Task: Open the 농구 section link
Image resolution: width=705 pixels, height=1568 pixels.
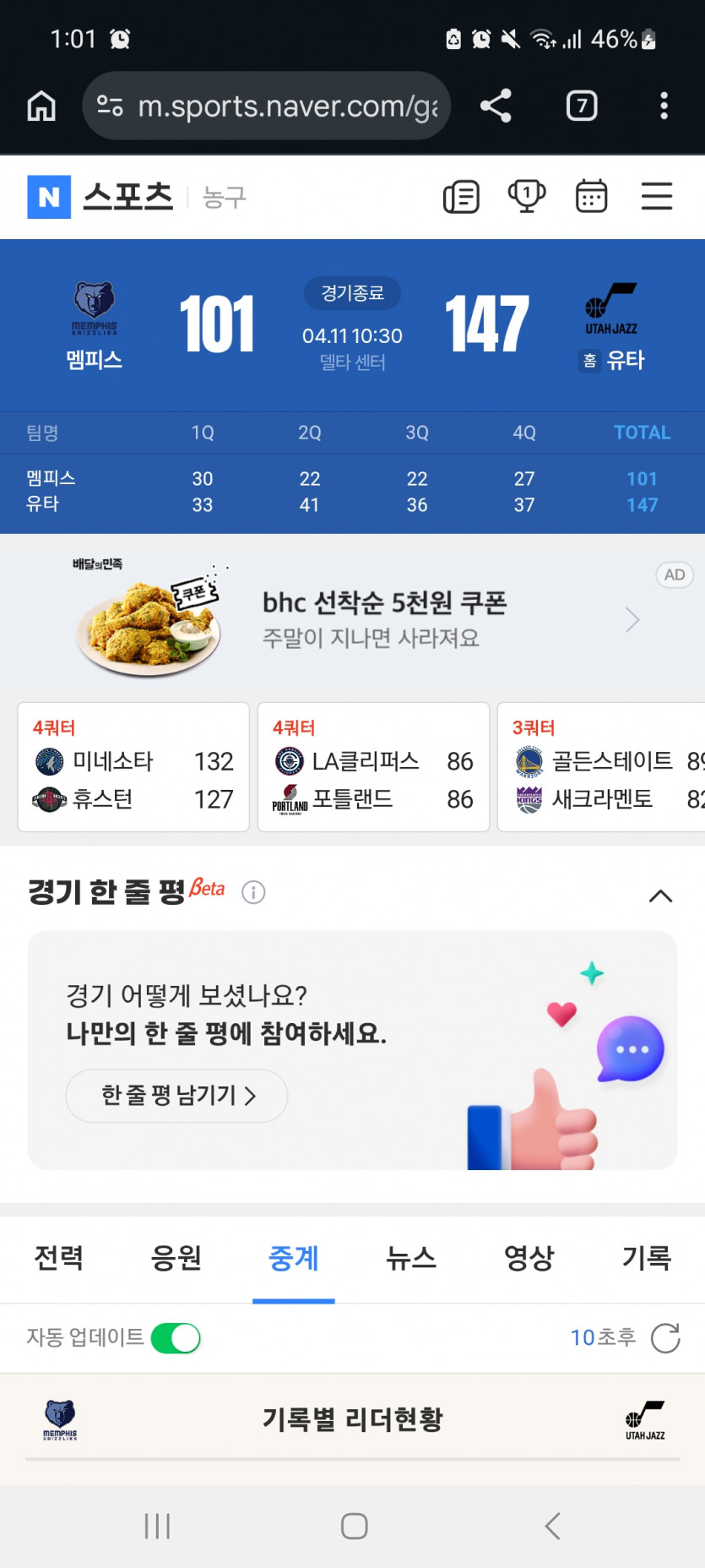Action: pos(223,195)
